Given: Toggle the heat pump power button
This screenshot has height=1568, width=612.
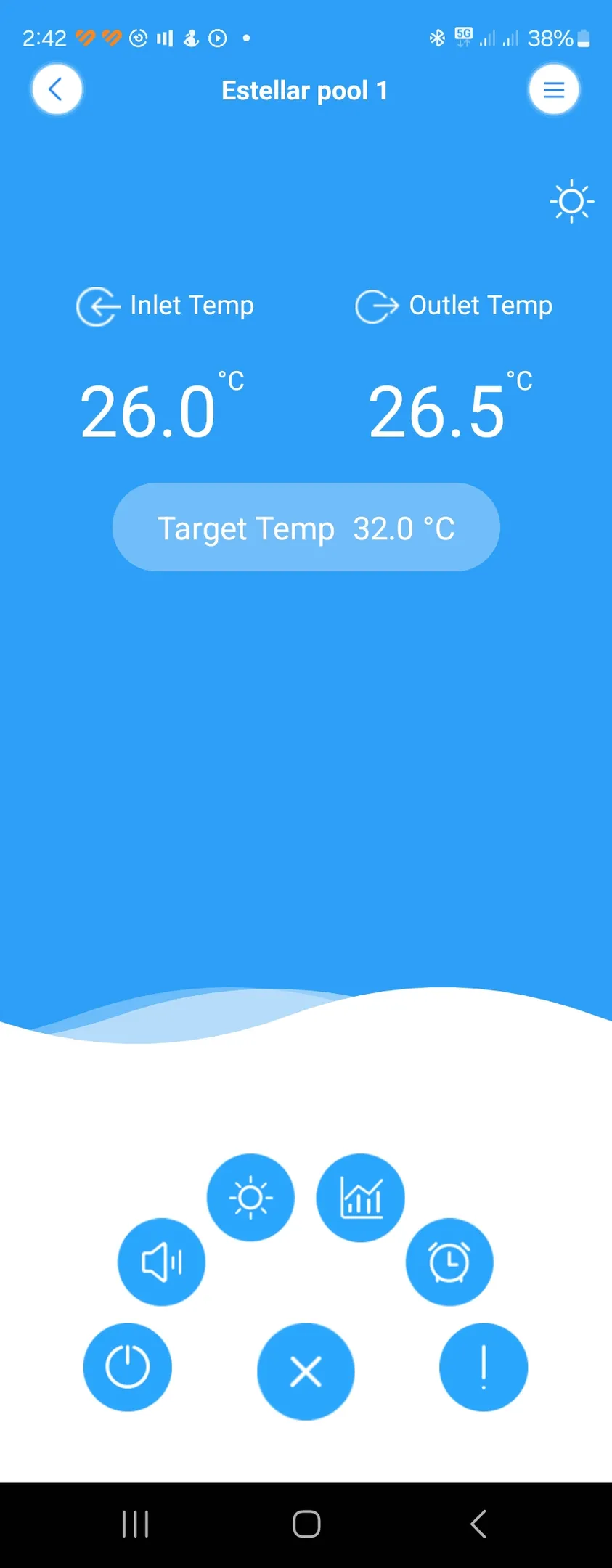Looking at the screenshot, I should tap(128, 1367).
